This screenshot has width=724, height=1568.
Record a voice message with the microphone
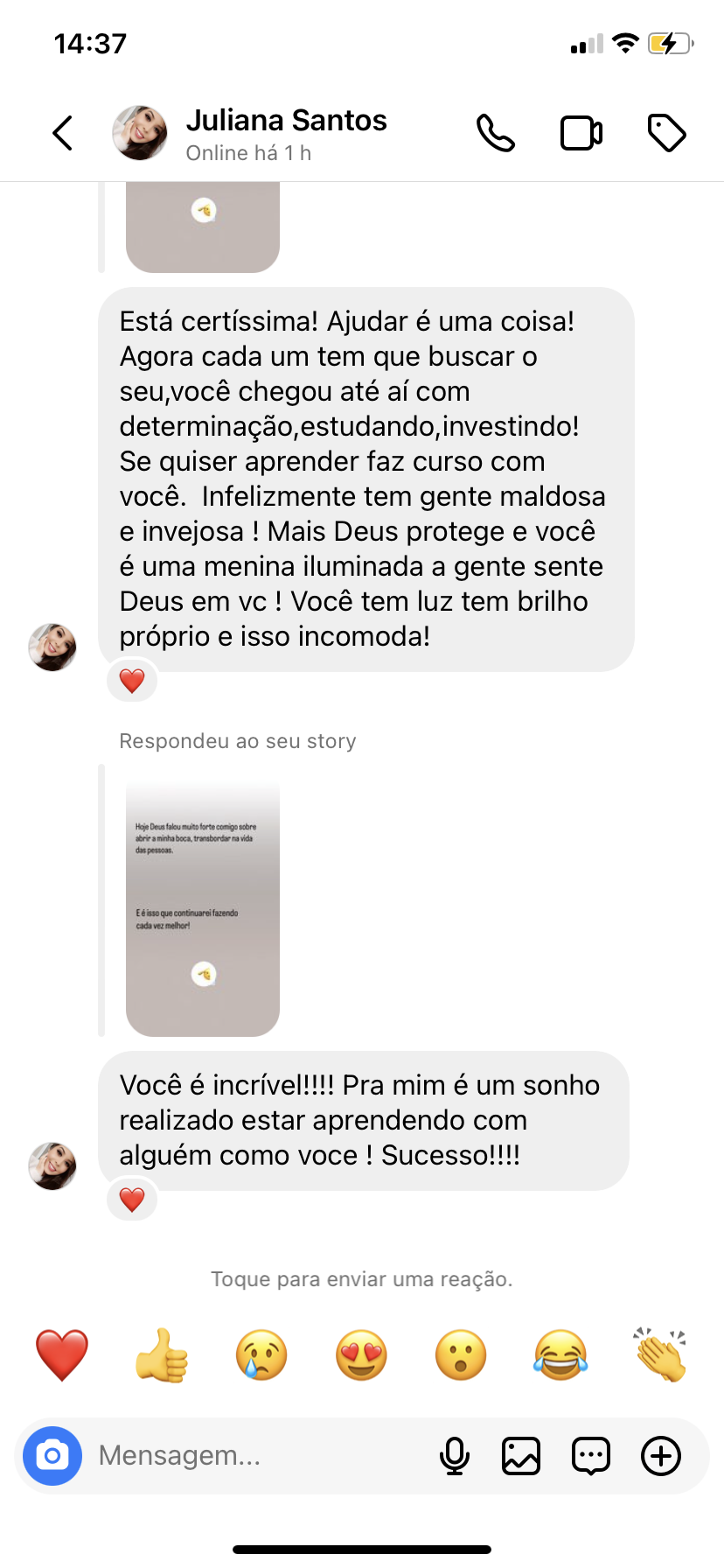[454, 1456]
